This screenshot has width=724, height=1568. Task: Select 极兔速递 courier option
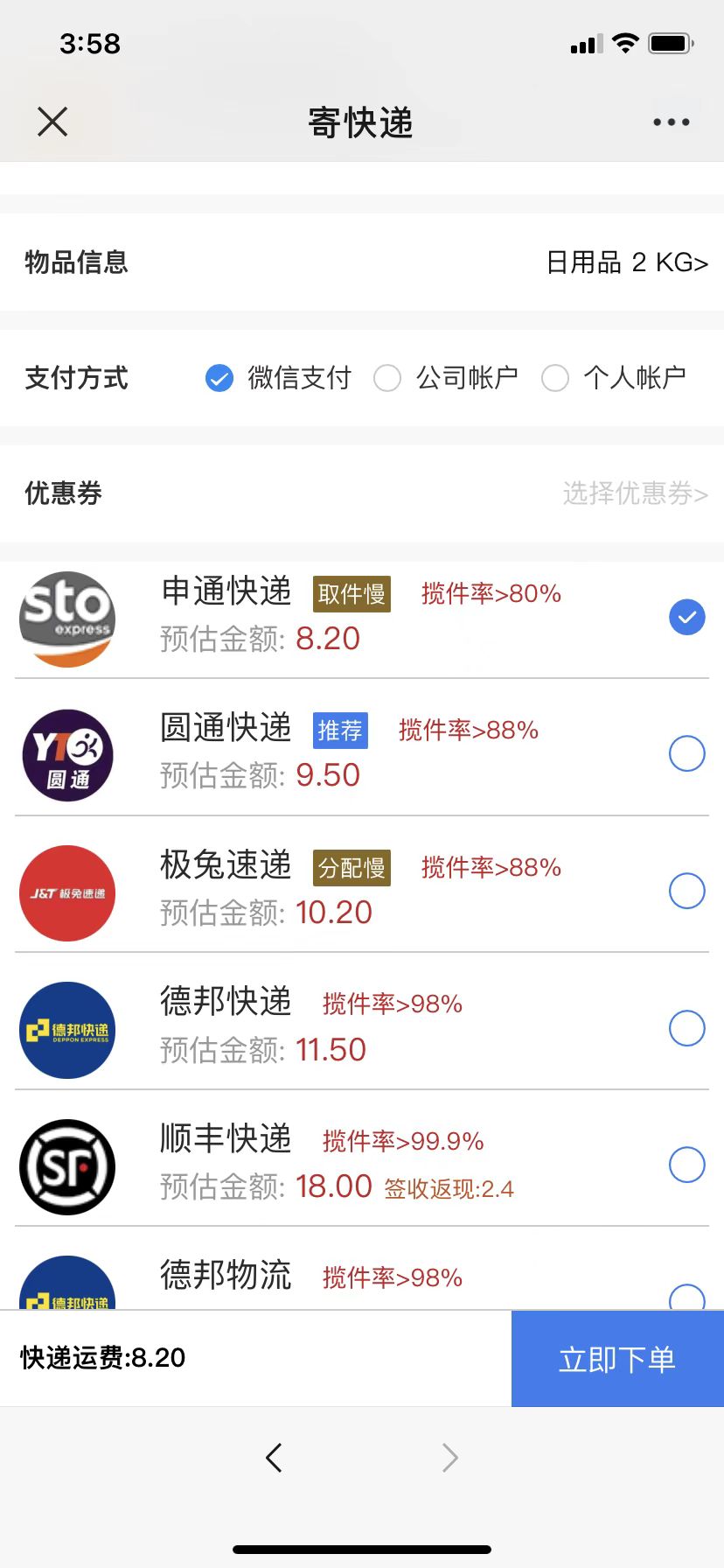click(687, 891)
